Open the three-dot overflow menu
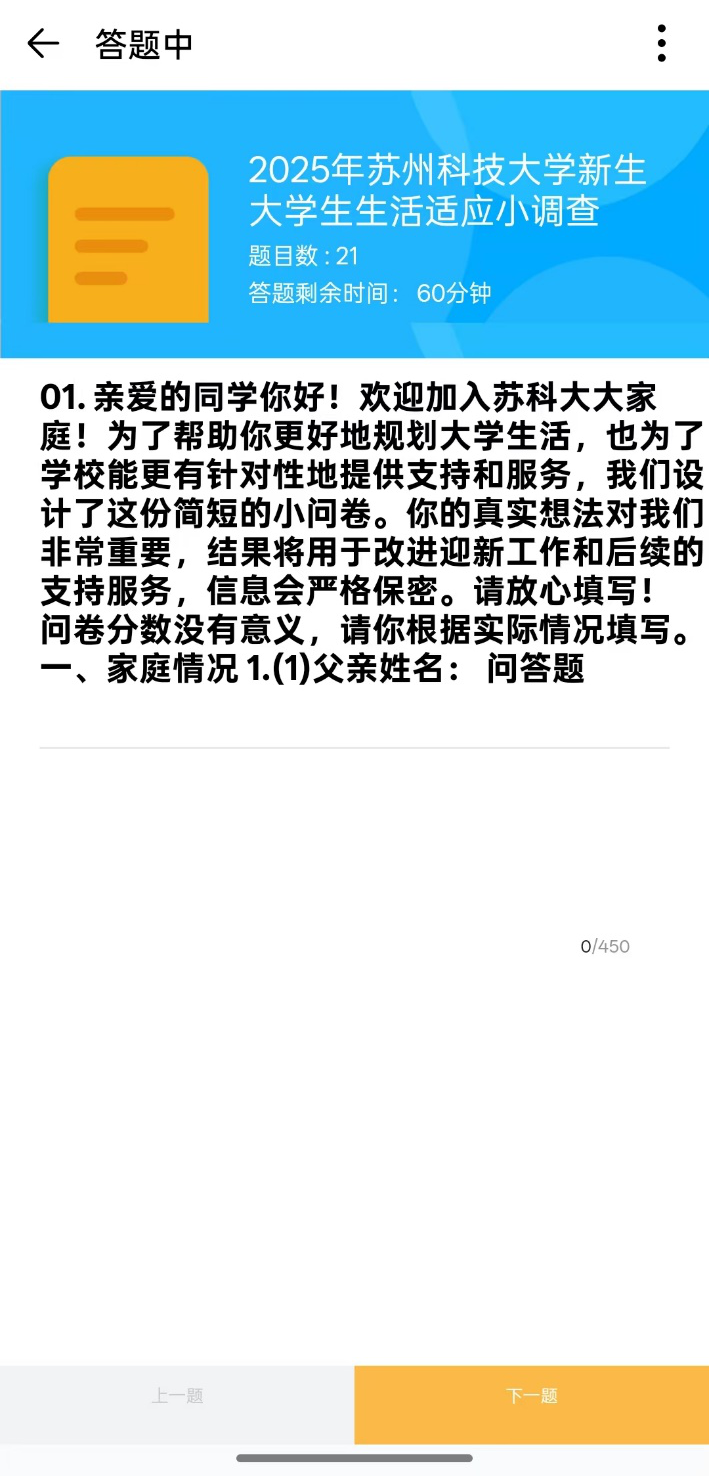 [661, 44]
